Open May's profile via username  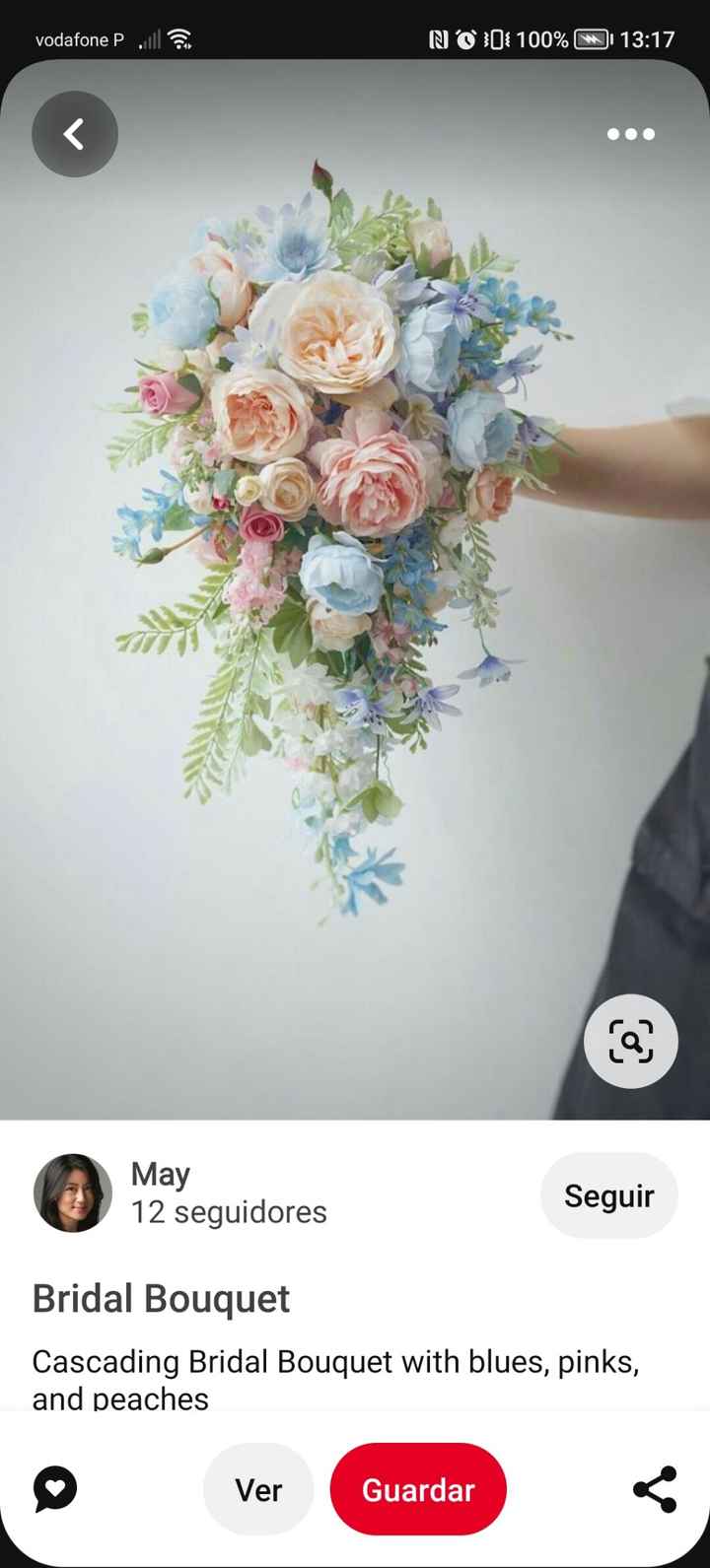click(160, 1174)
